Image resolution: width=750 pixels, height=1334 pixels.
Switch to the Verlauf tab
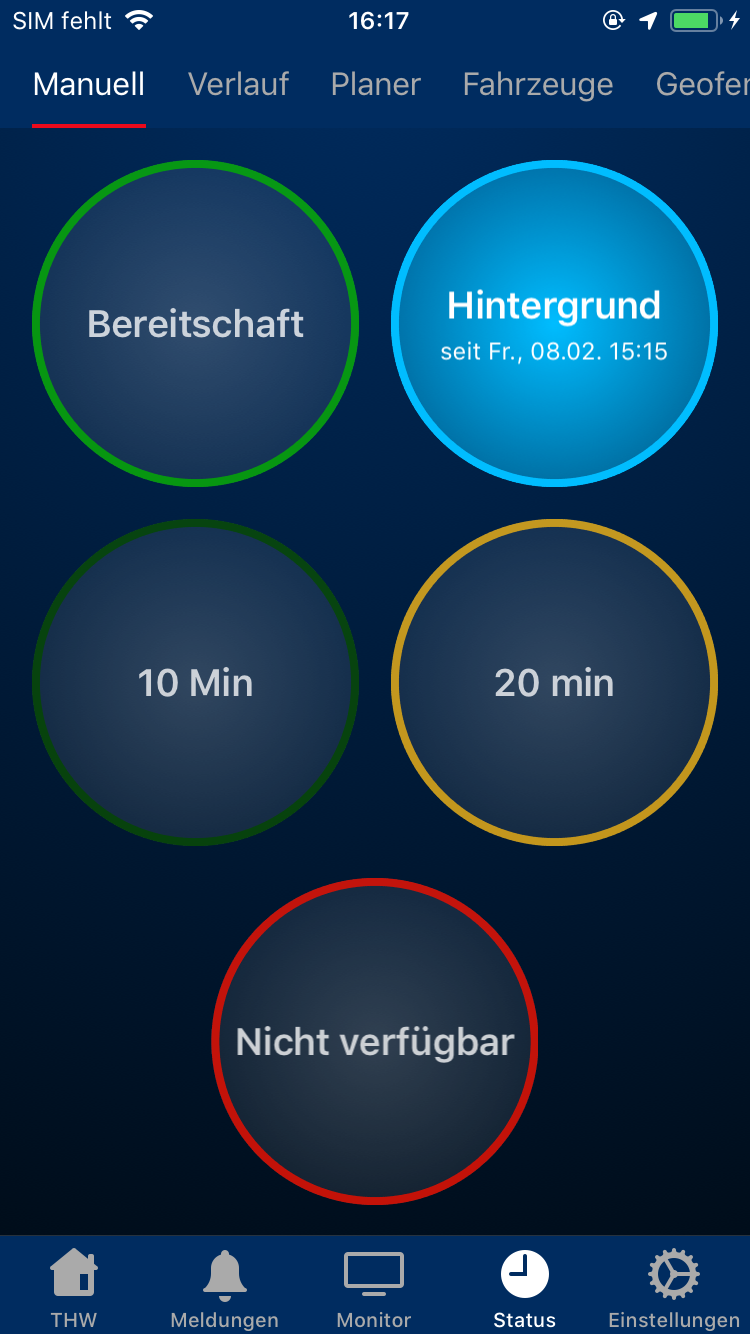(238, 85)
